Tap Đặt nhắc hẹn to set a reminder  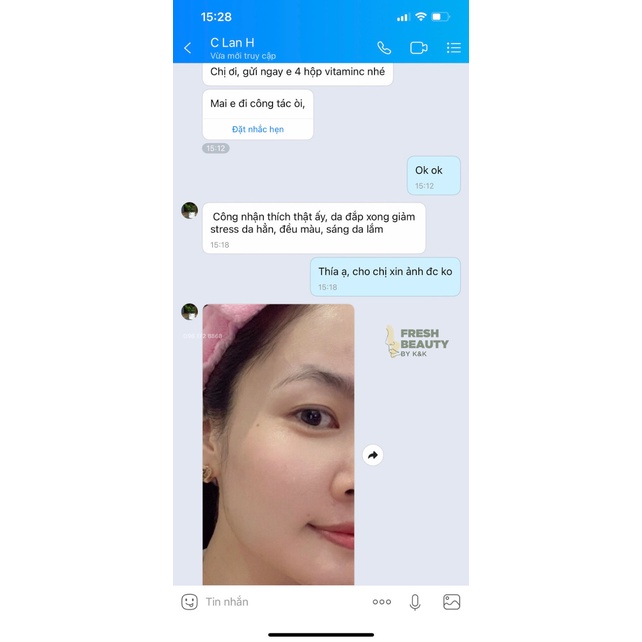tap(258, 129)
